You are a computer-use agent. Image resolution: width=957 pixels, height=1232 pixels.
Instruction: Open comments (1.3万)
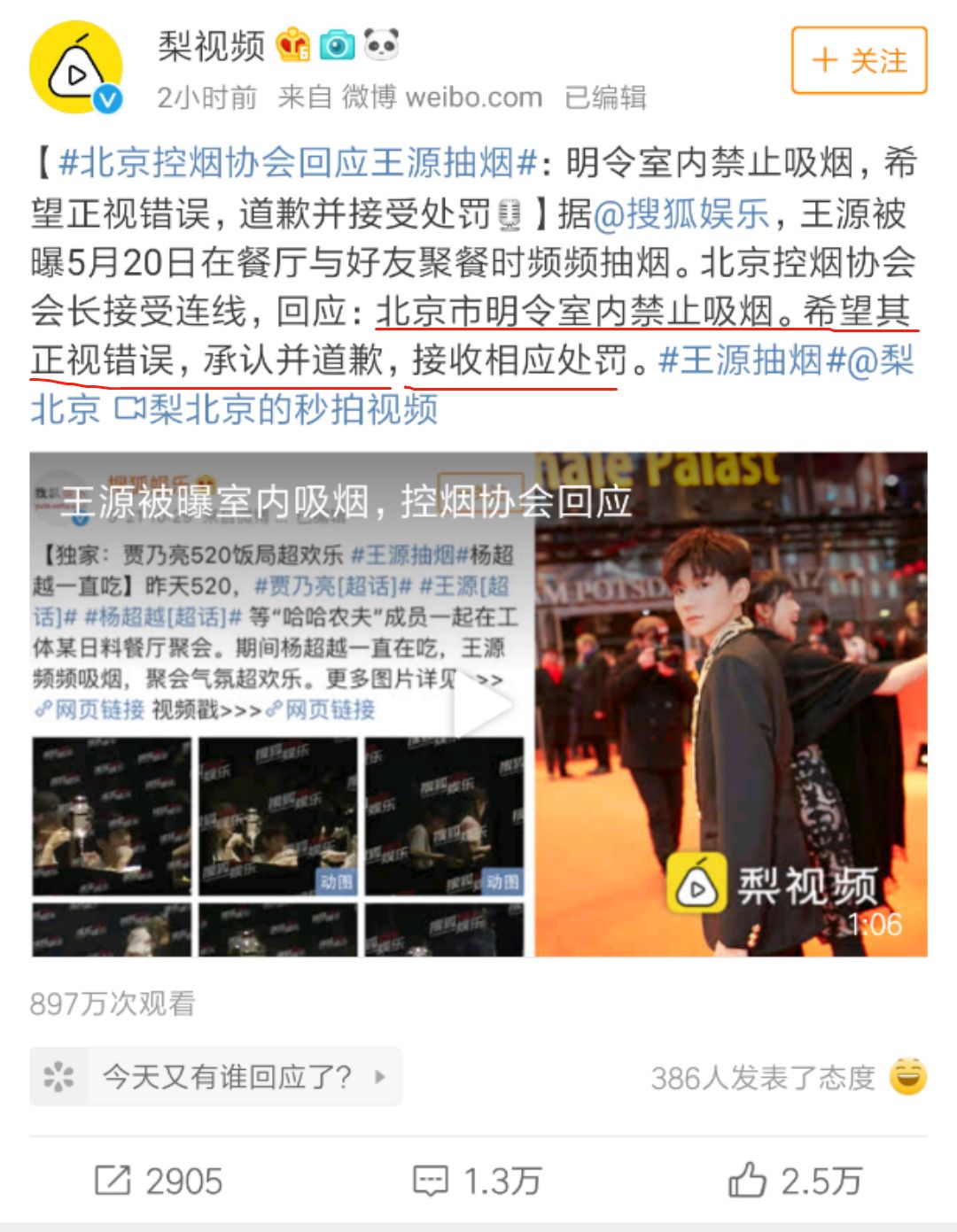(478, 1181)
